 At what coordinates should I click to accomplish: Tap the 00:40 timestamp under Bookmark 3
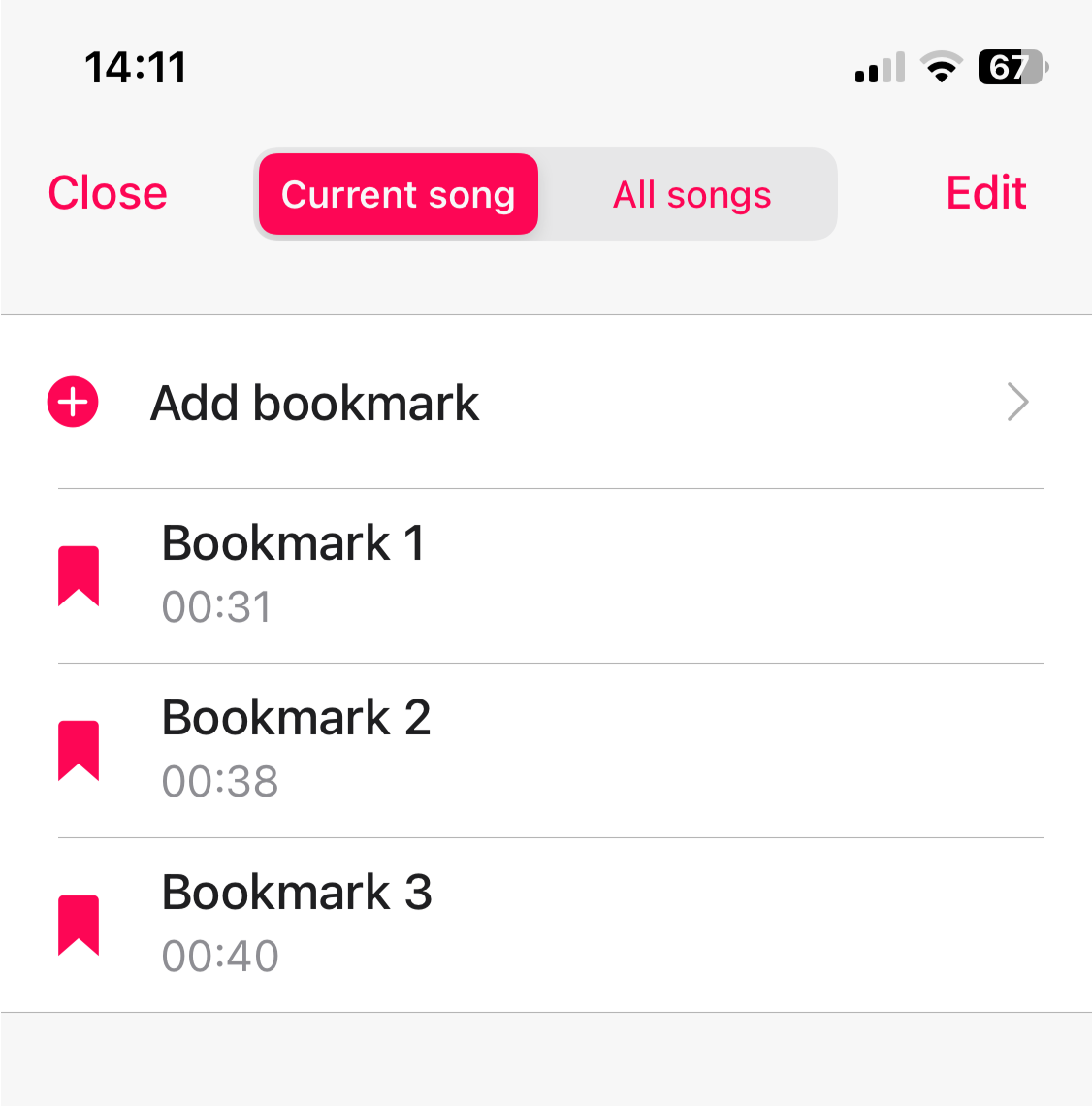pos(220,957)
